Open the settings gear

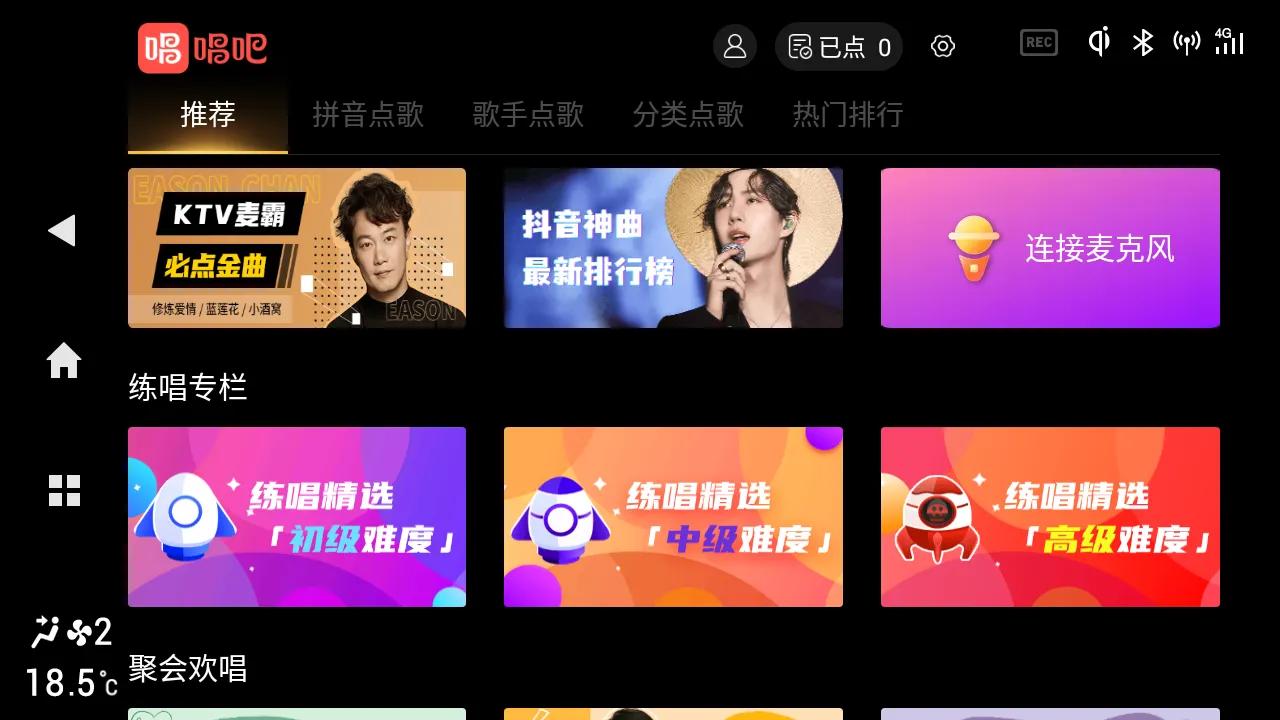(x=942, y=46)
